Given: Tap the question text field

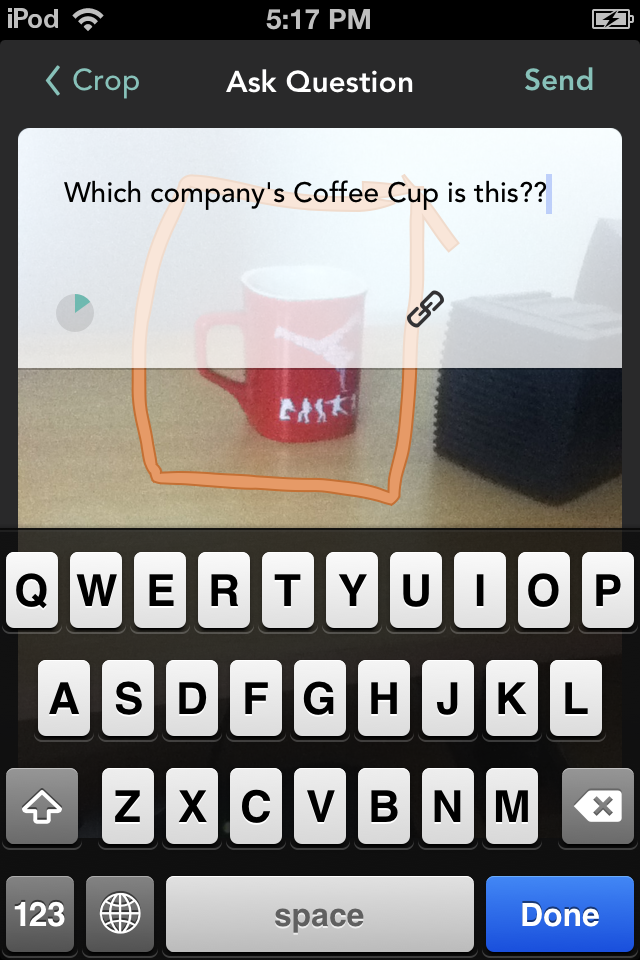Looking at the screenshot, I should [305, 193].
